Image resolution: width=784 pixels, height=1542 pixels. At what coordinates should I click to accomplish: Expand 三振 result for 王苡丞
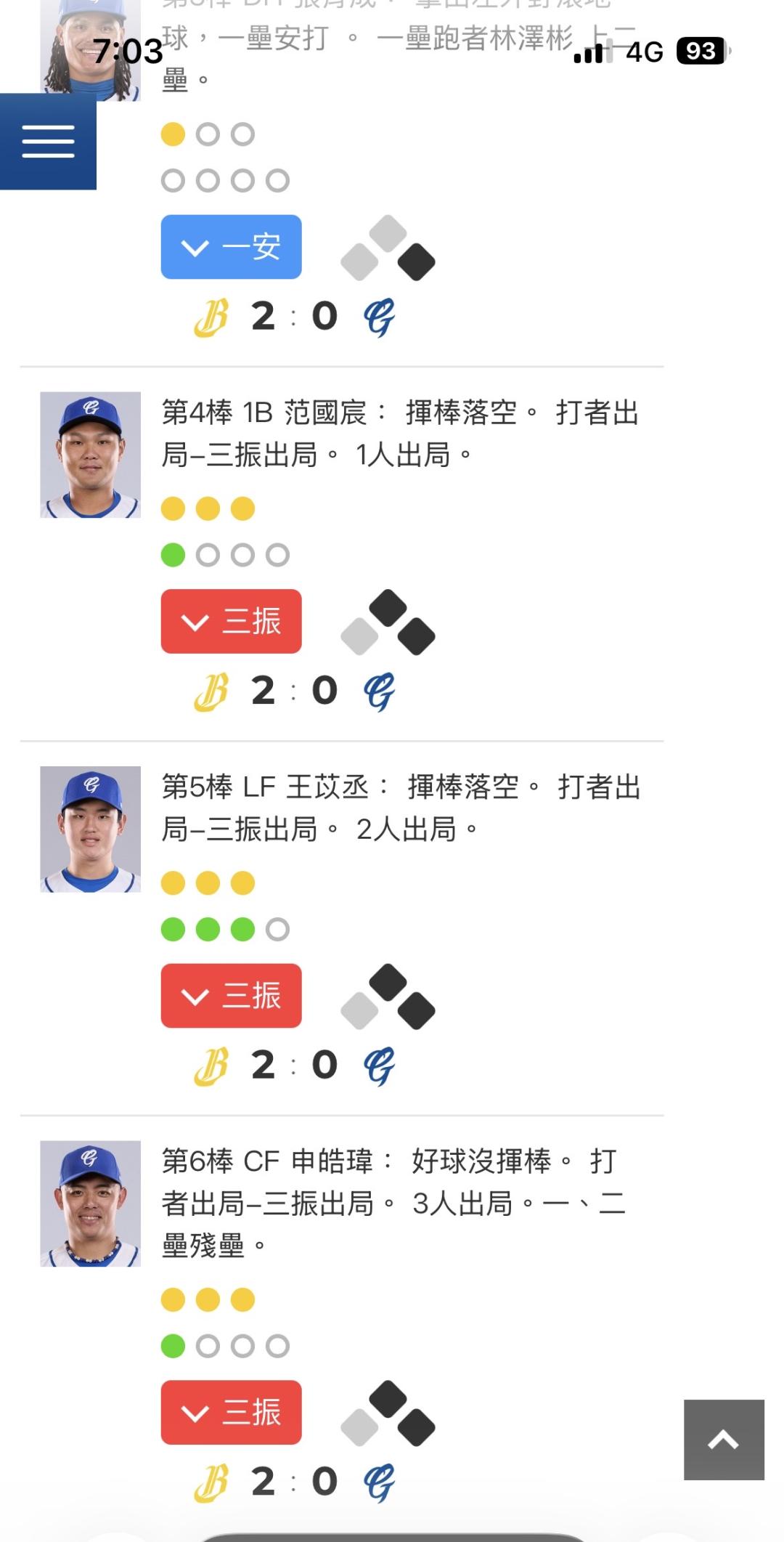[231, 996]
